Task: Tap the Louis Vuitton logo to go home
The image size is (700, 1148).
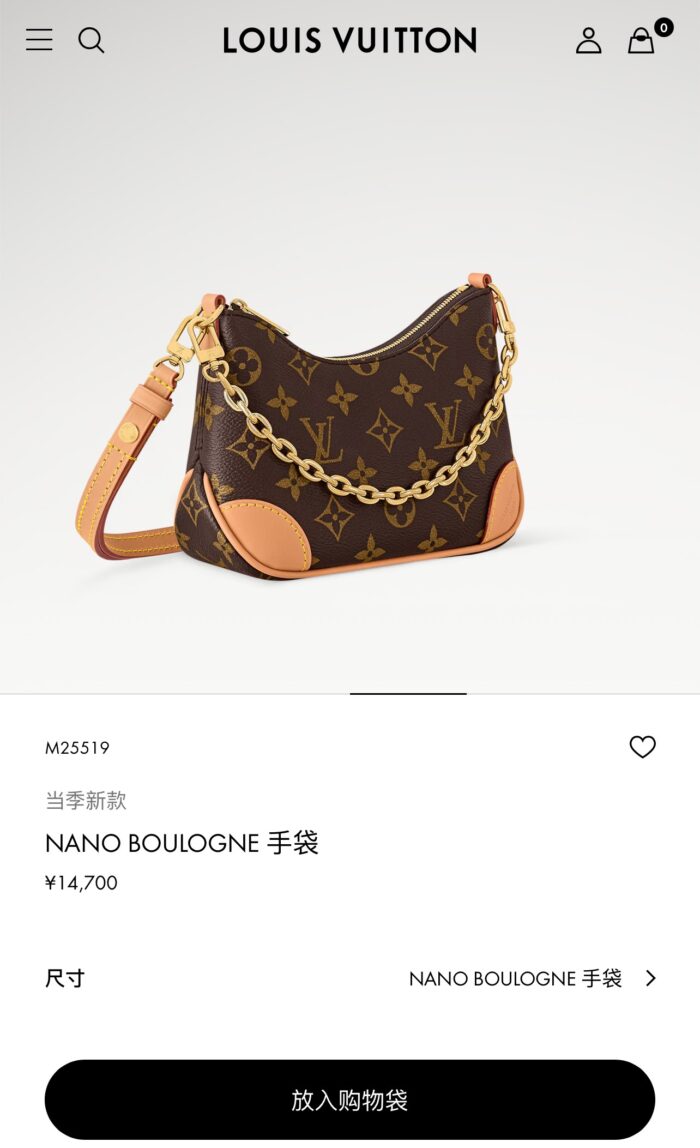Action: tap(350, 40)
